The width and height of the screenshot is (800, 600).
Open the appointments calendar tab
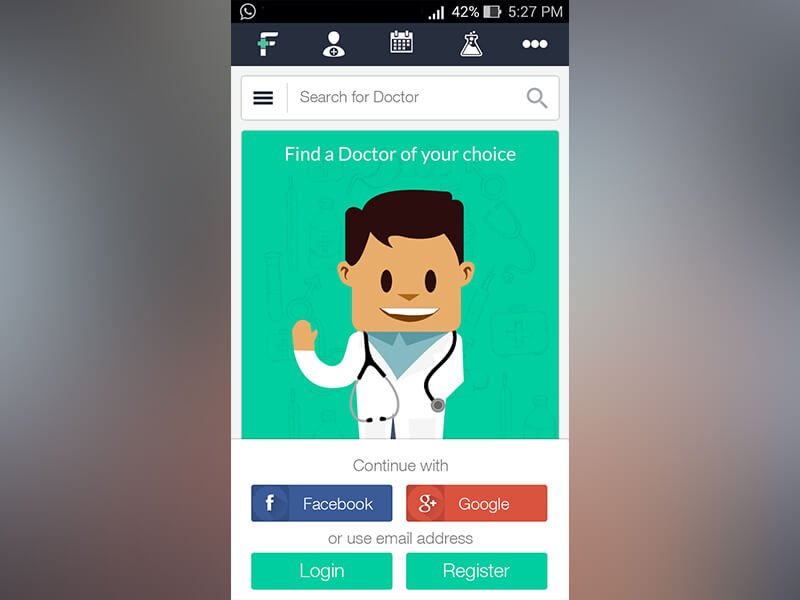pos(401,43)
